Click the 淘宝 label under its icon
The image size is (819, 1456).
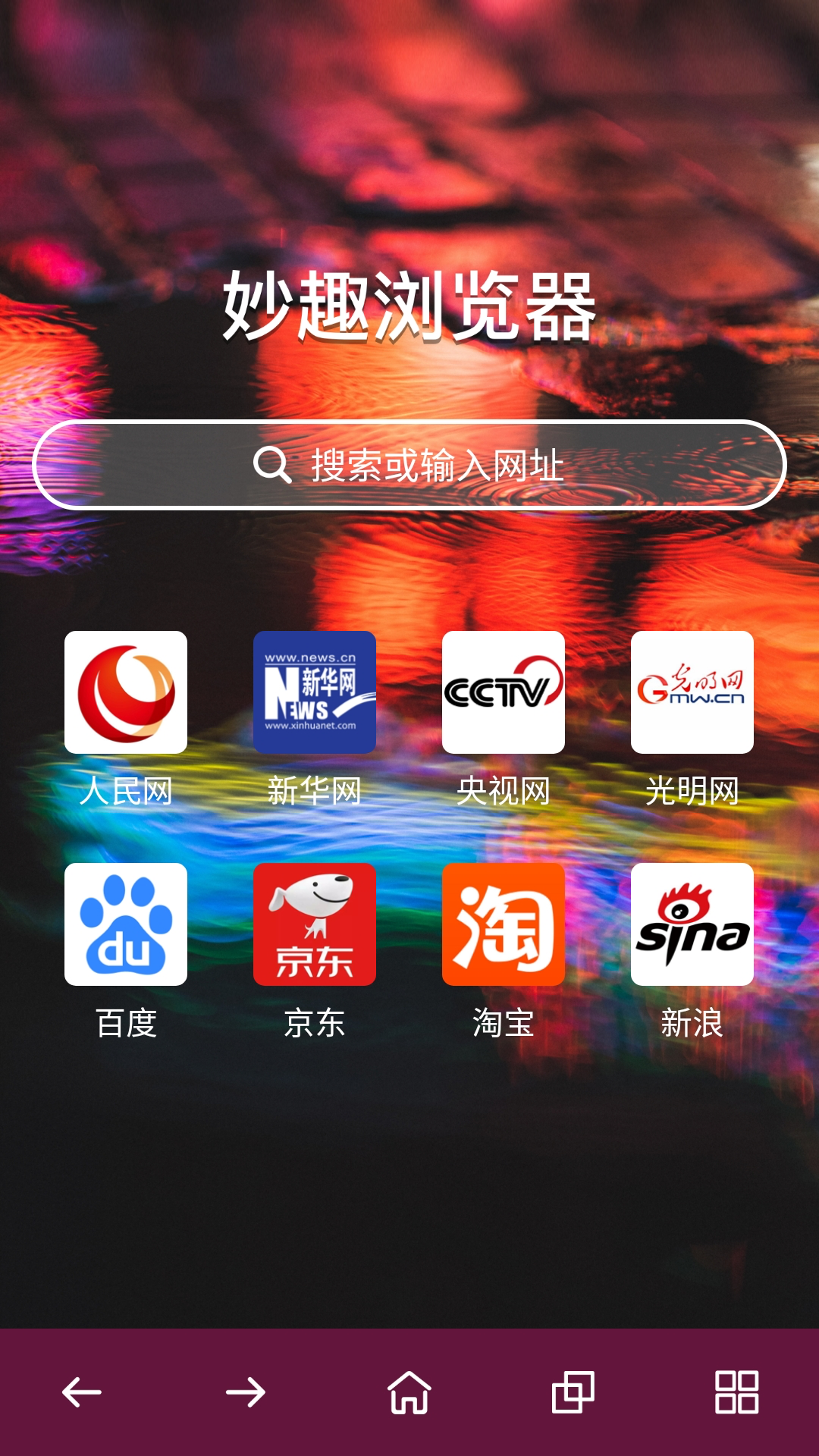[504, 1025]
